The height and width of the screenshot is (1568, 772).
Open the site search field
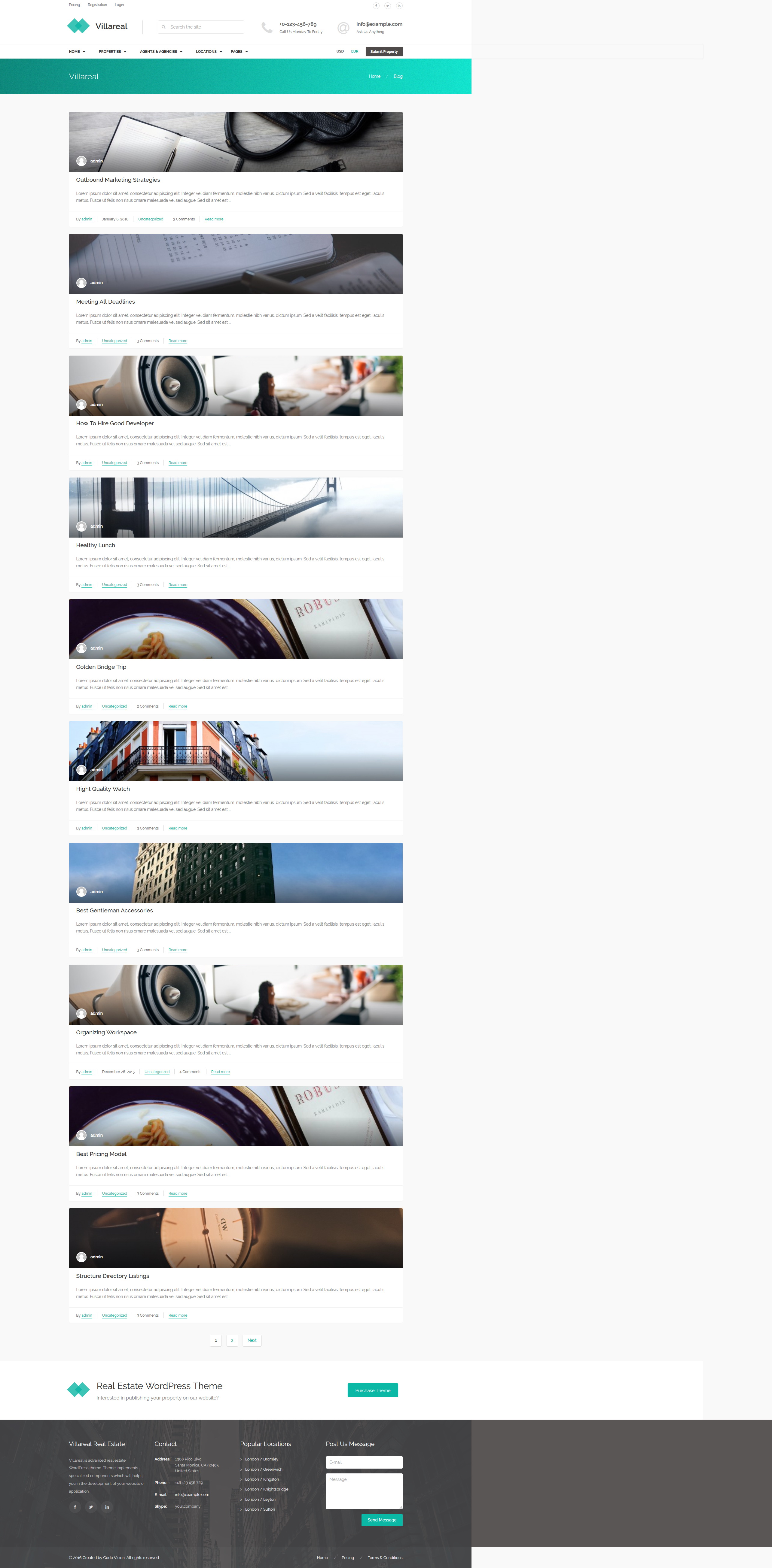coord(201,27)
